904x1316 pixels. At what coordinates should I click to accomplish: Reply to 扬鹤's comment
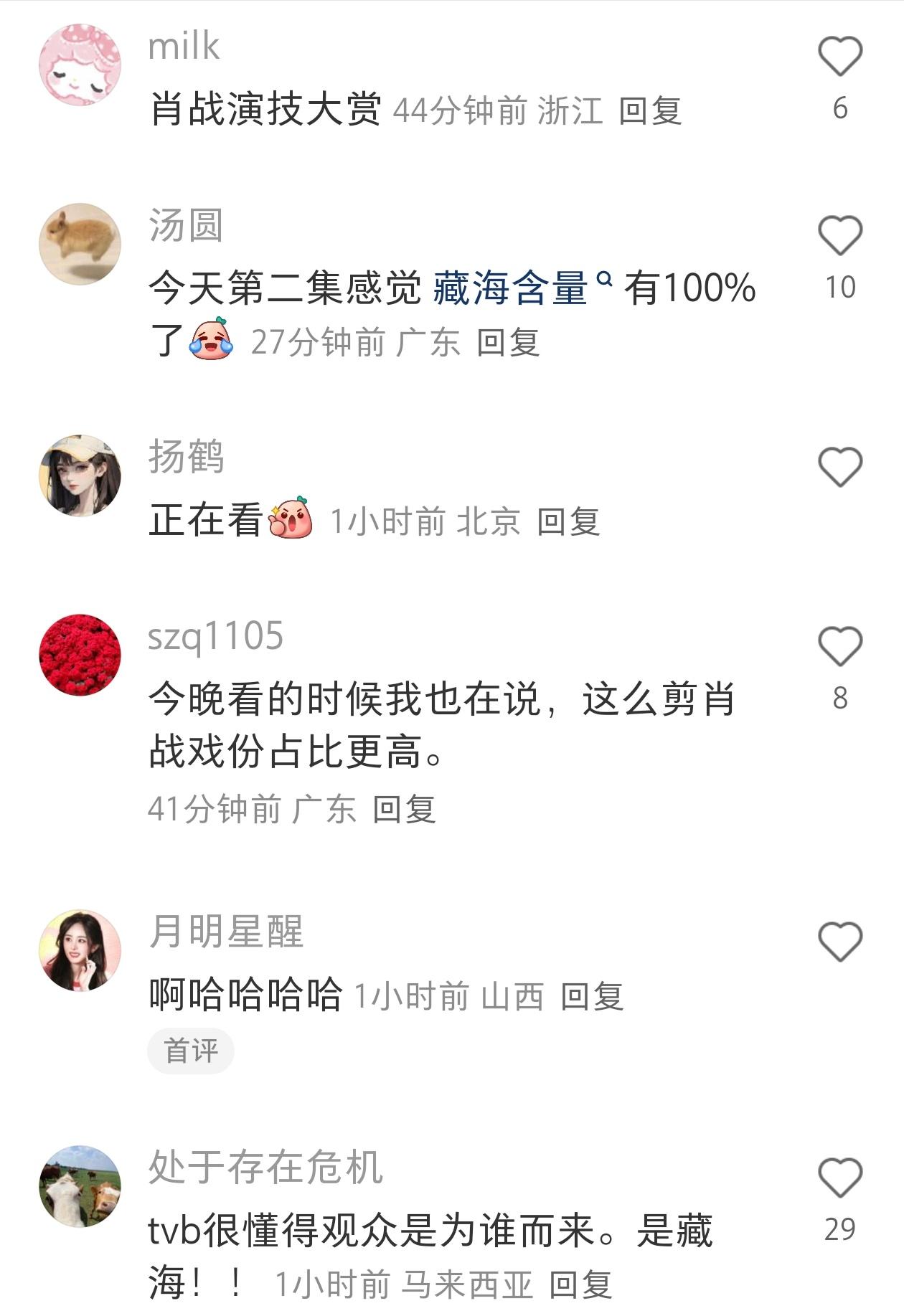[568, 521]
